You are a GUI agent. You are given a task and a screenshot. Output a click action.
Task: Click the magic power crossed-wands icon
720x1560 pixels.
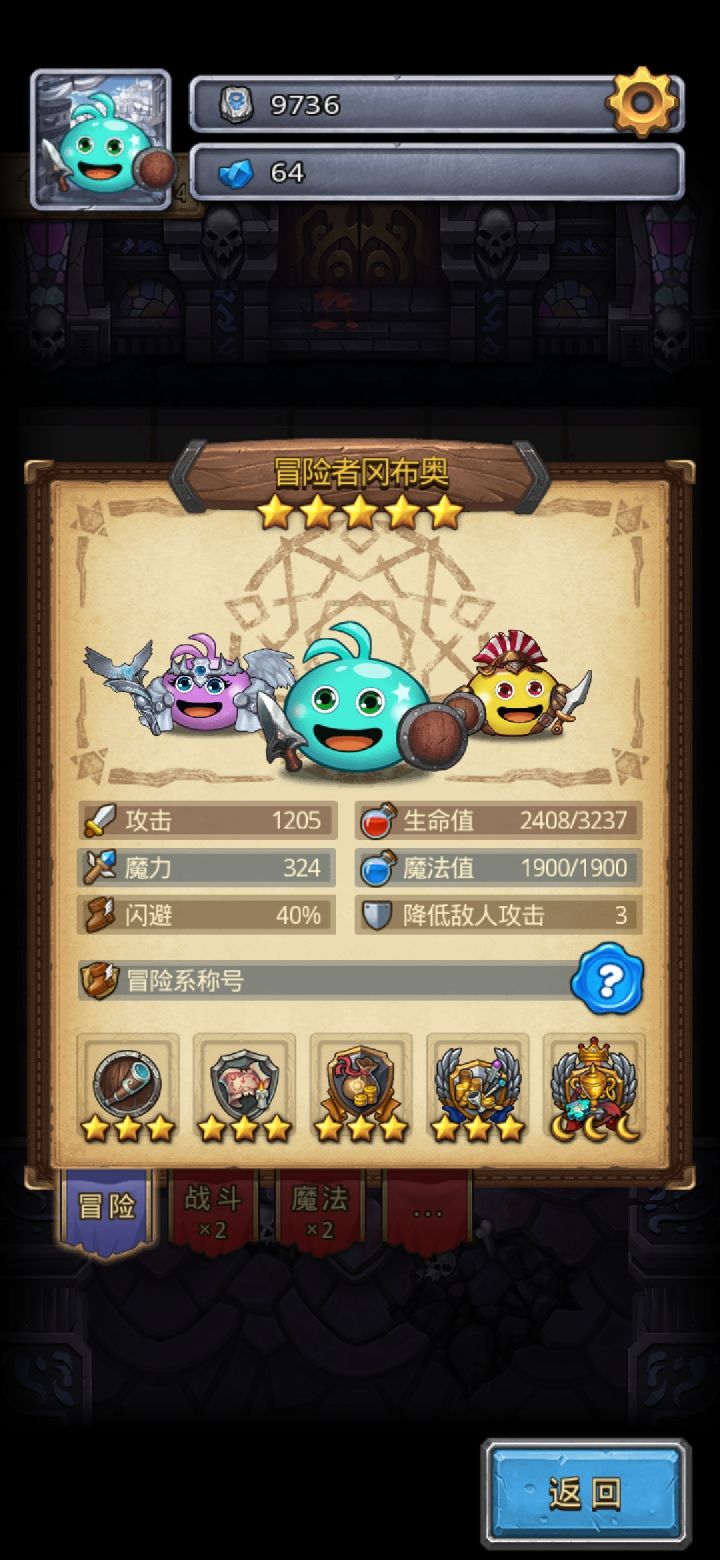(100, 868)
